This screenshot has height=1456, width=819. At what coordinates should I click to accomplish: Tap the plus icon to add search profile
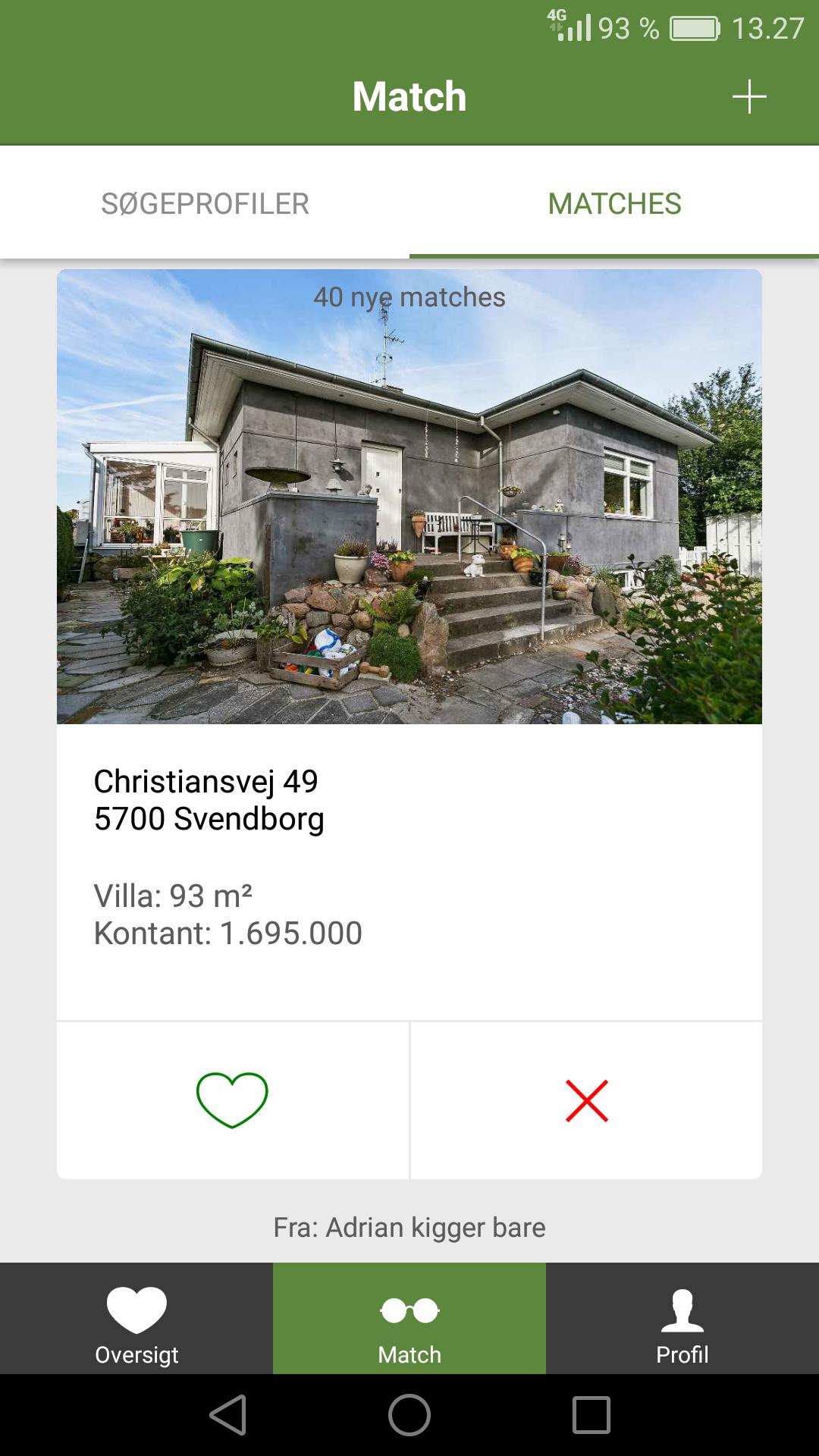(749, 96)
